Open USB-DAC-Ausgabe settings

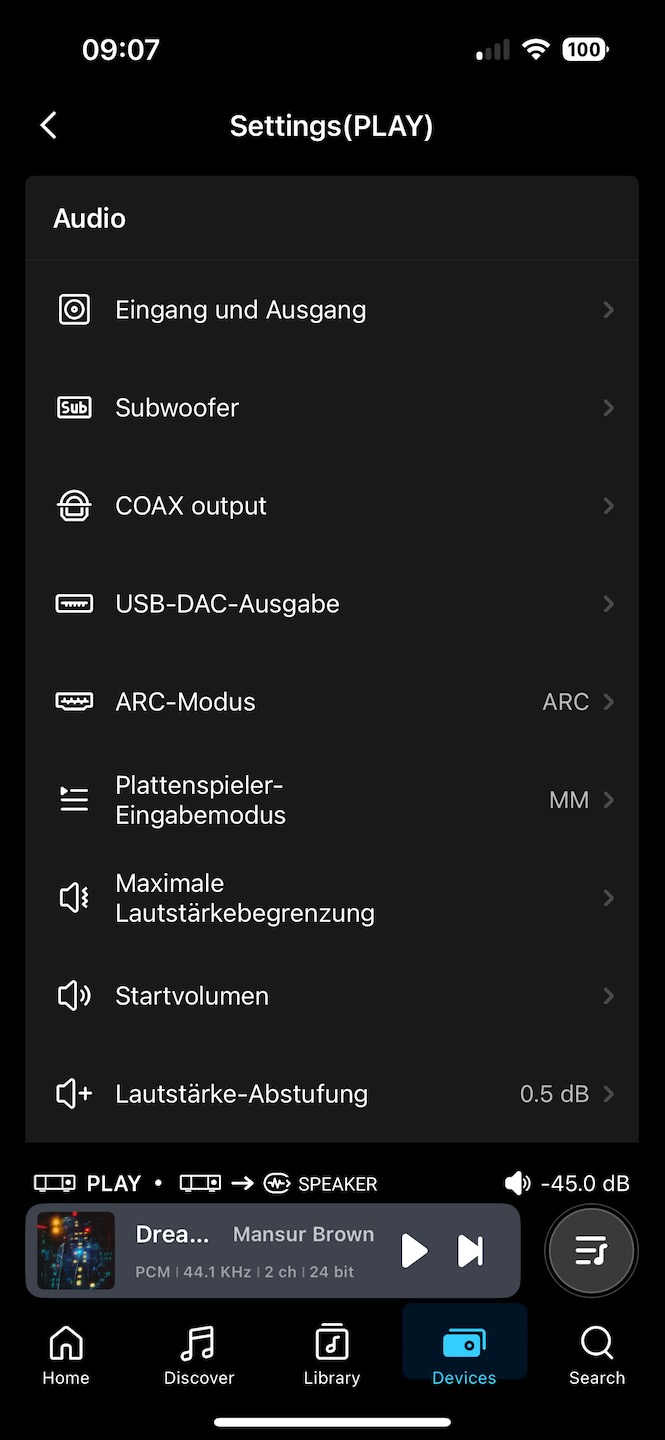332,604
